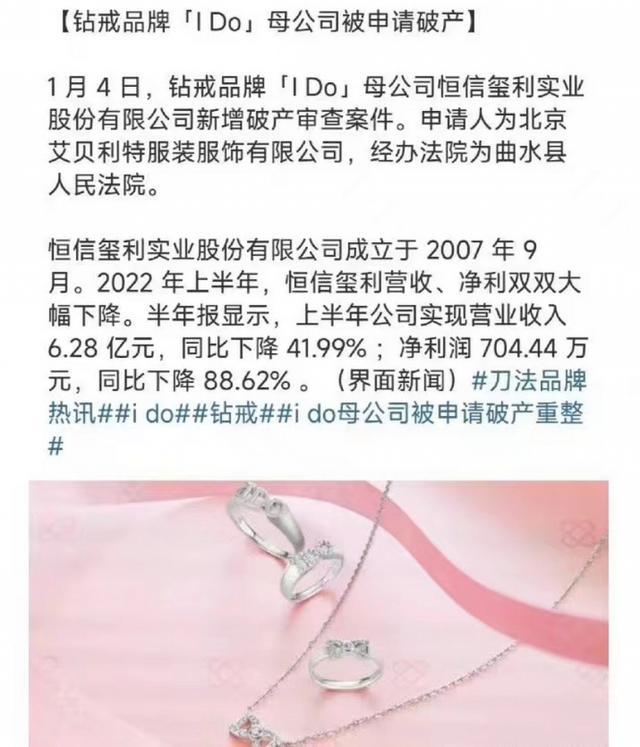View the post's jewelry photo full size
The image size is (640, 747).
(318, 610)
